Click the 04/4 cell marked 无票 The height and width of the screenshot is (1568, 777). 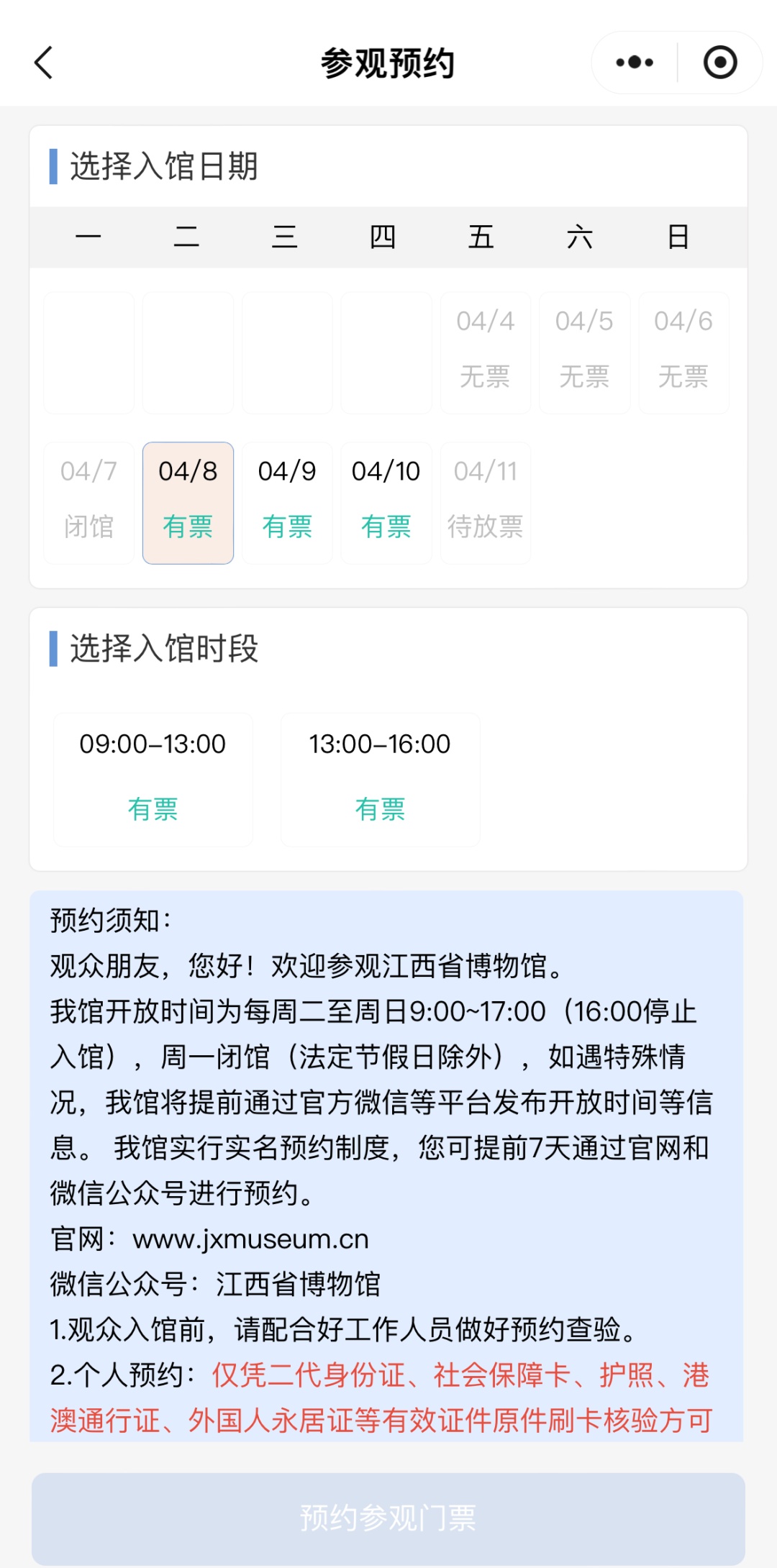[486, 351]
